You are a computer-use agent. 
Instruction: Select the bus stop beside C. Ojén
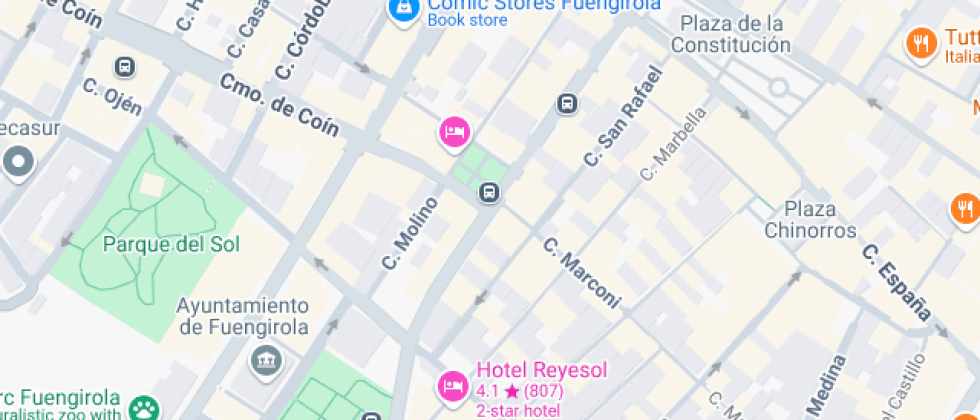(125, 67)
